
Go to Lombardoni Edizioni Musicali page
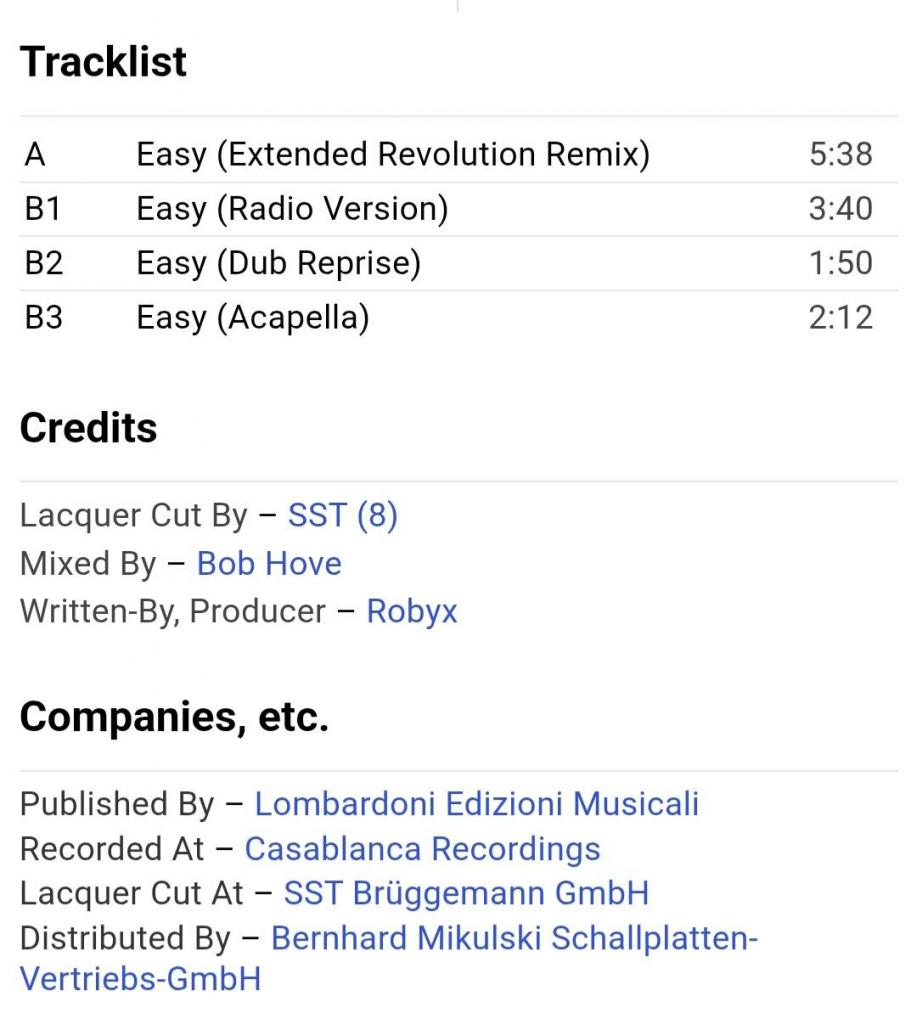click(476, 804)
